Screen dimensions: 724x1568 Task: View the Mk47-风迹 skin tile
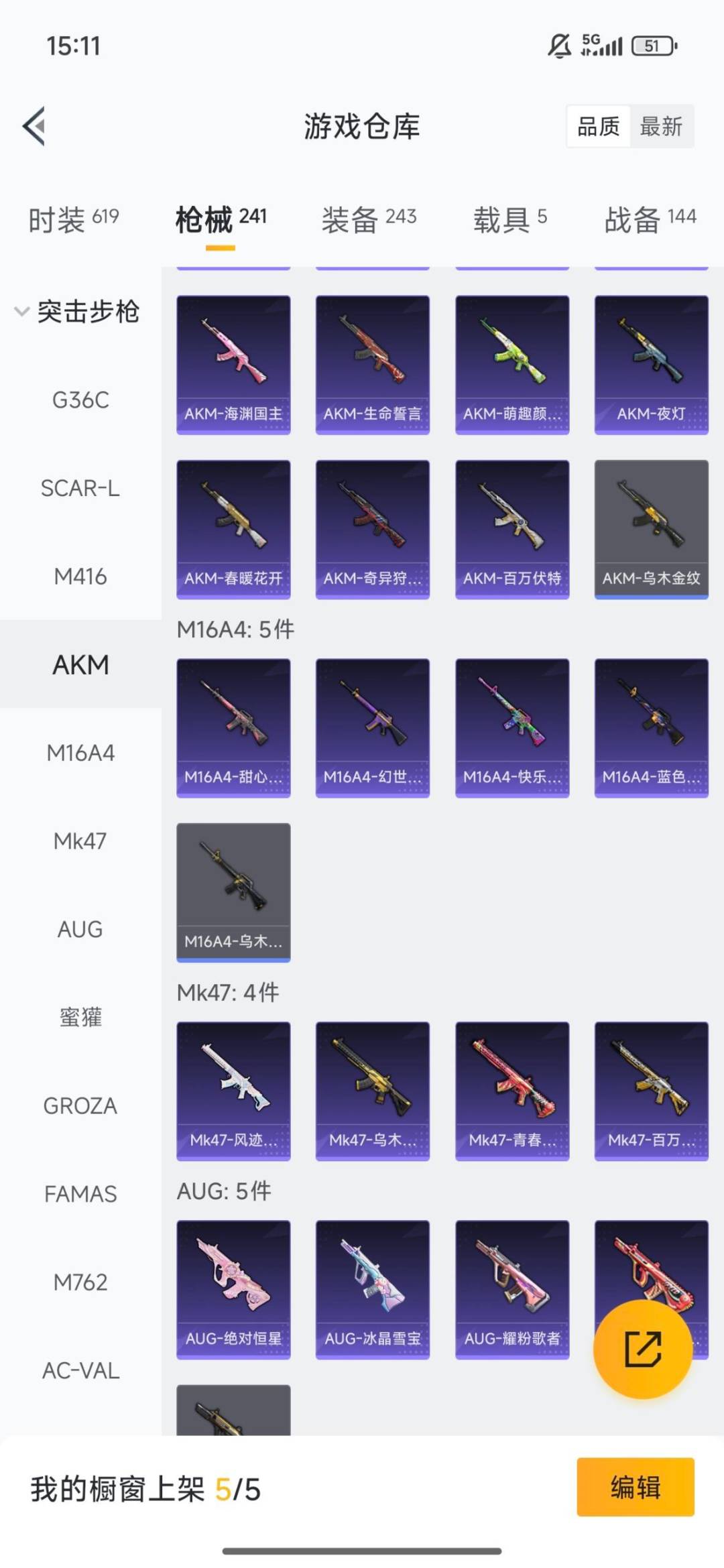[233, 1091]
